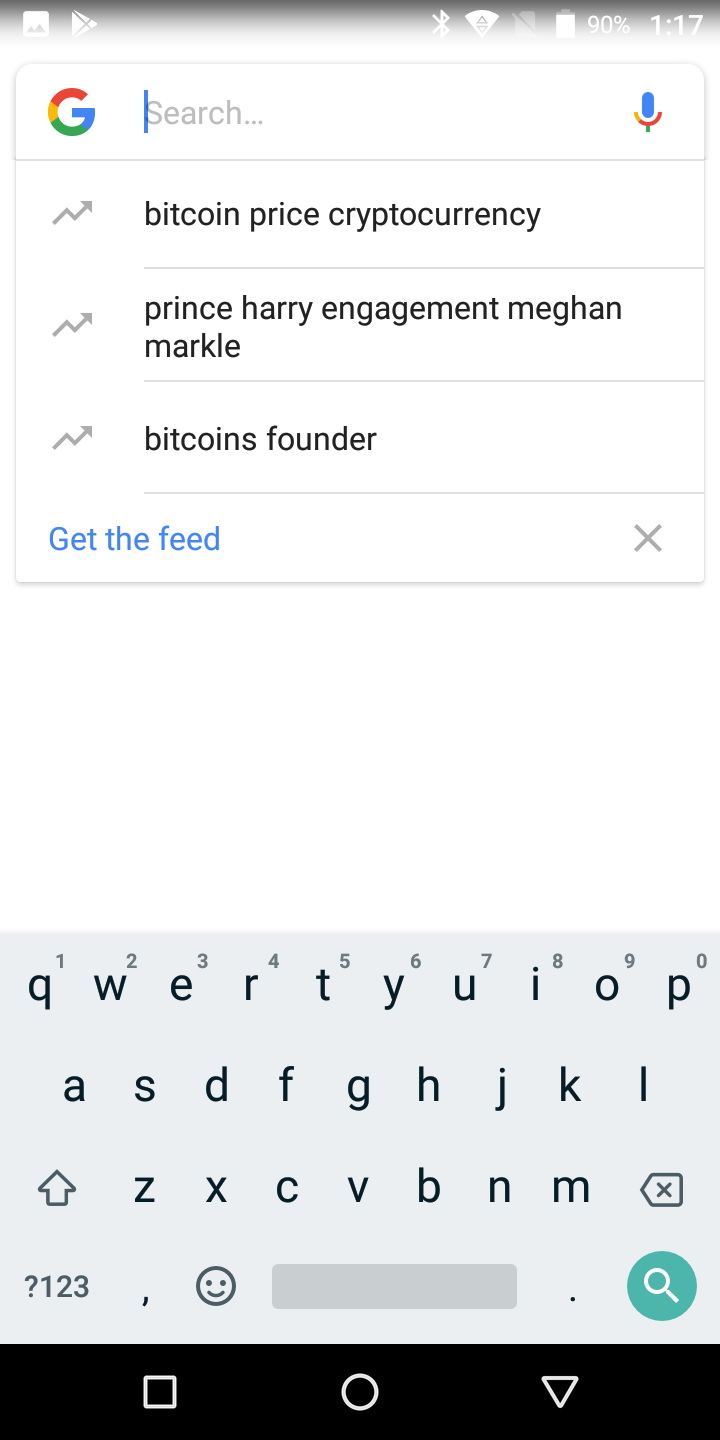This screenshot has height=1440, width=720.
Task: Choose the 'bitcoins founder' trending search
Action: (261, 439)
